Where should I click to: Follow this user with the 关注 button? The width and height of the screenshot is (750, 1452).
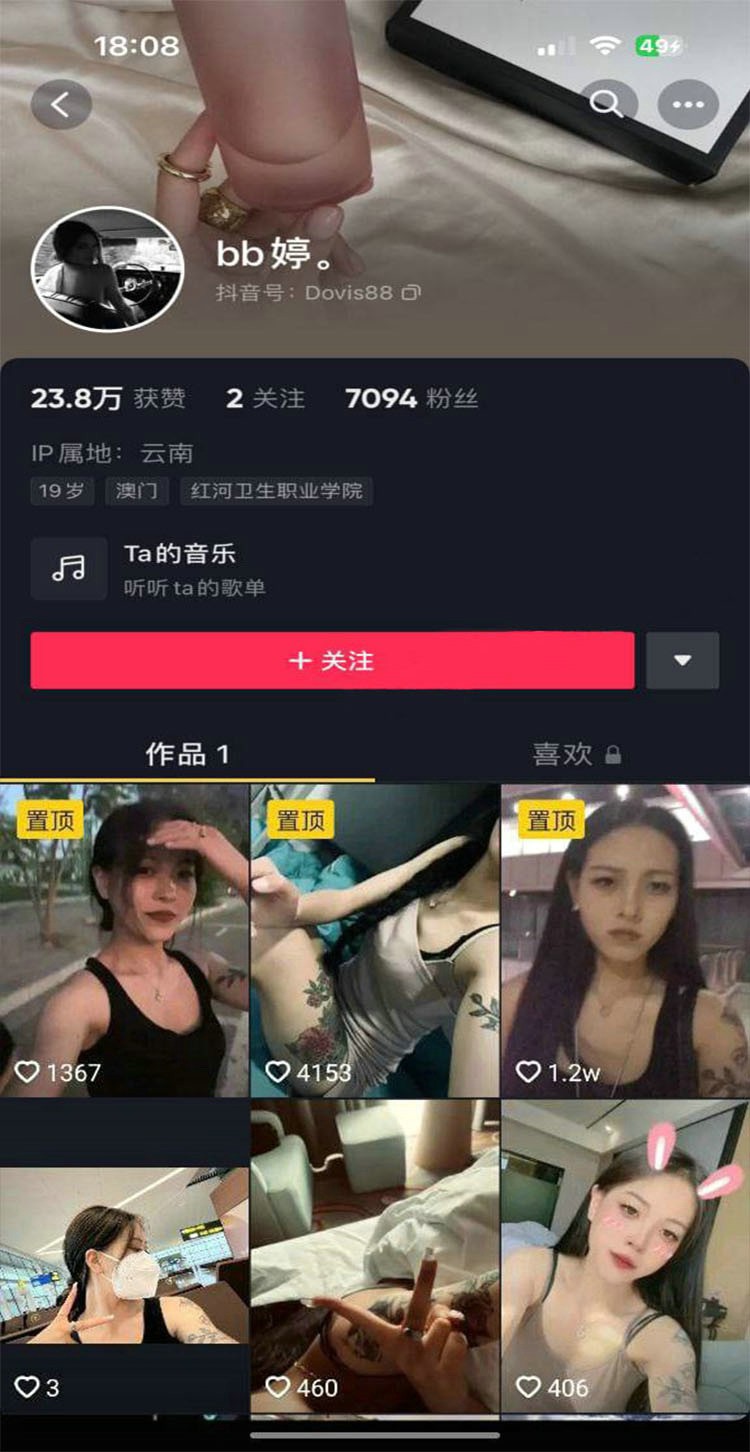point(332,661)
